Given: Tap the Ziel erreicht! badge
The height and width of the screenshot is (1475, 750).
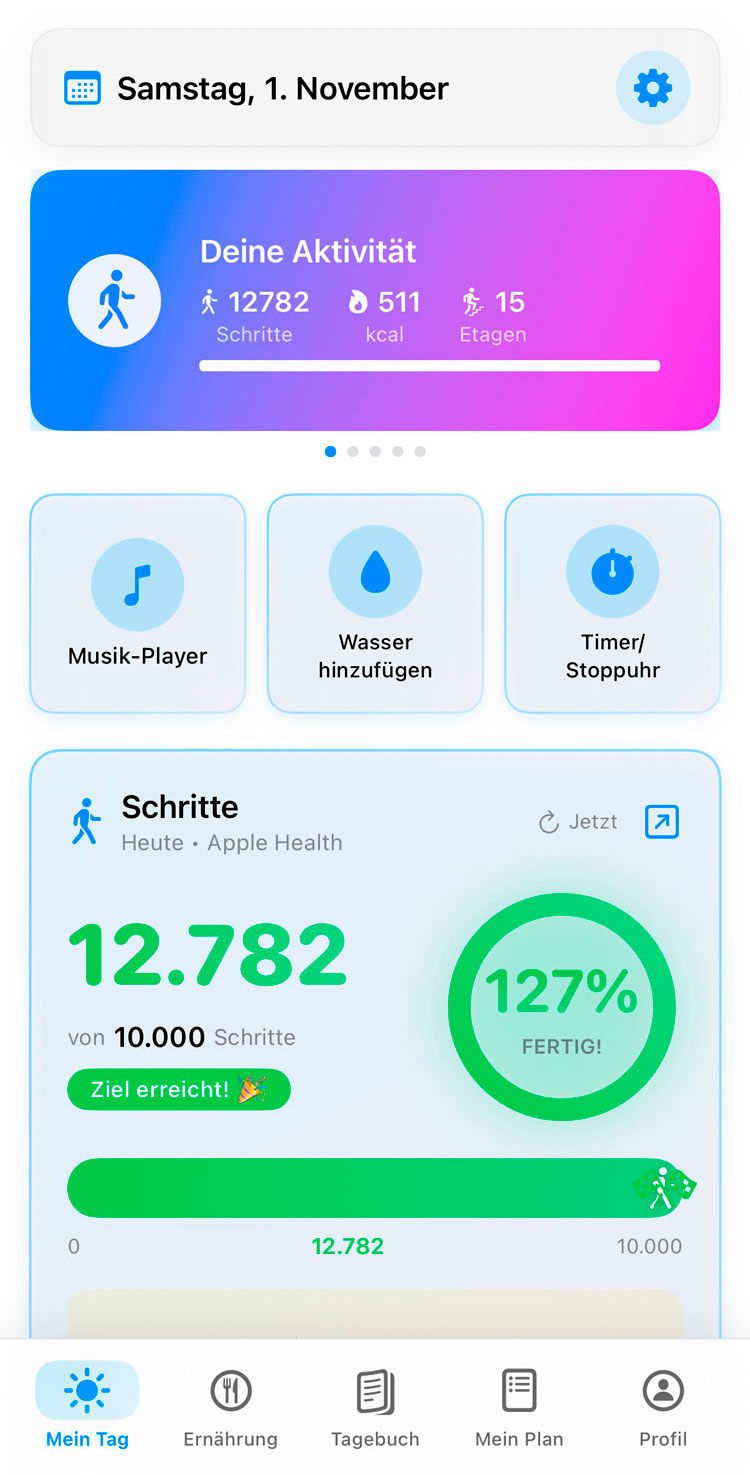Looking at the screenshot, I should tap(178, 1089).
